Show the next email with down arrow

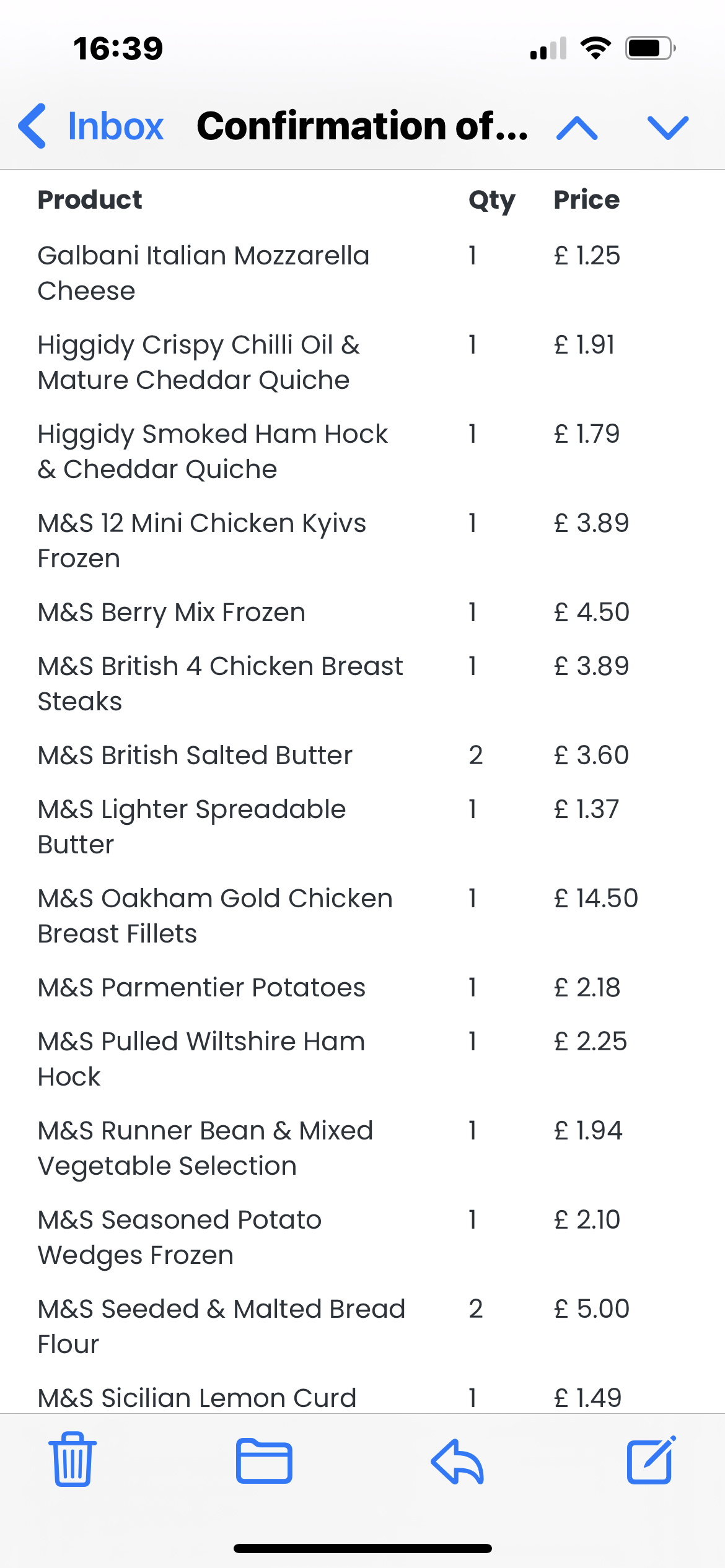[668, 128]
